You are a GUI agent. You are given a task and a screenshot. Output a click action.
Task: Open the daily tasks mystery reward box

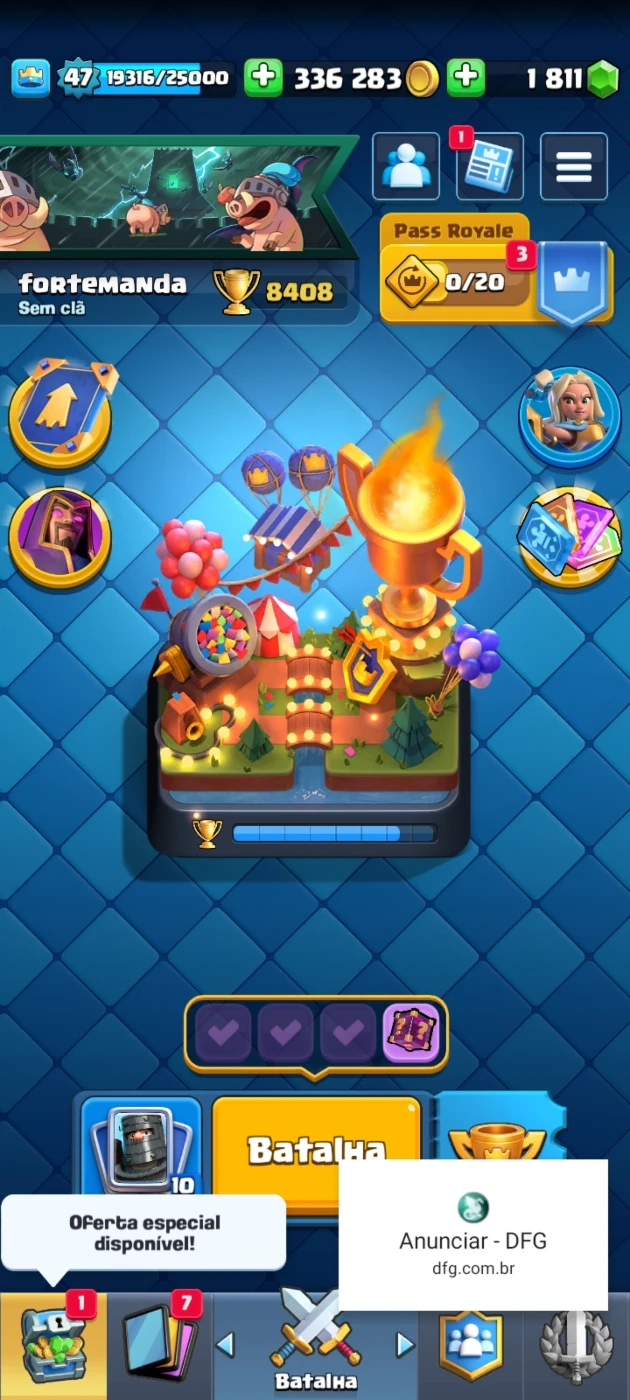point(411,1033)
